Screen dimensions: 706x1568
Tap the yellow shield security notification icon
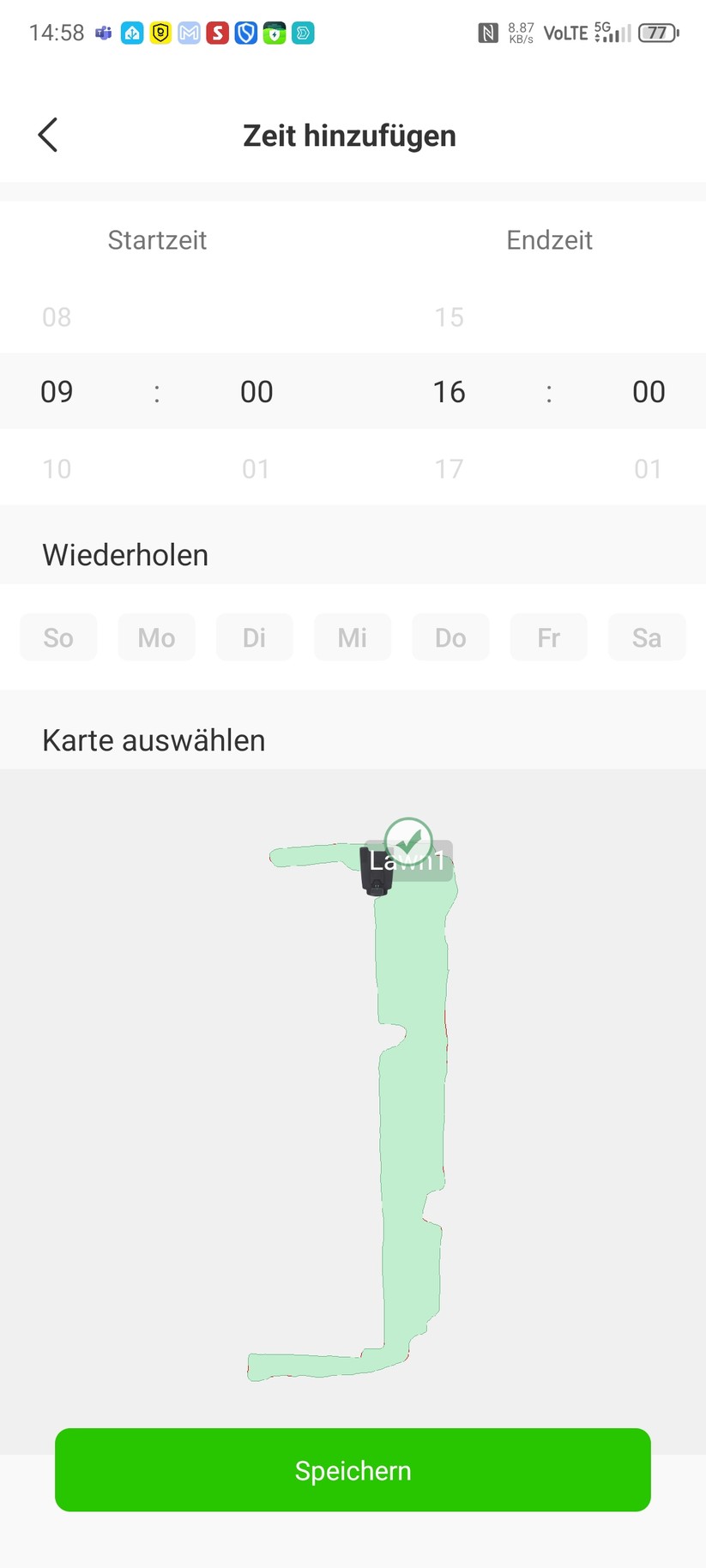click(x=160, y=33)
